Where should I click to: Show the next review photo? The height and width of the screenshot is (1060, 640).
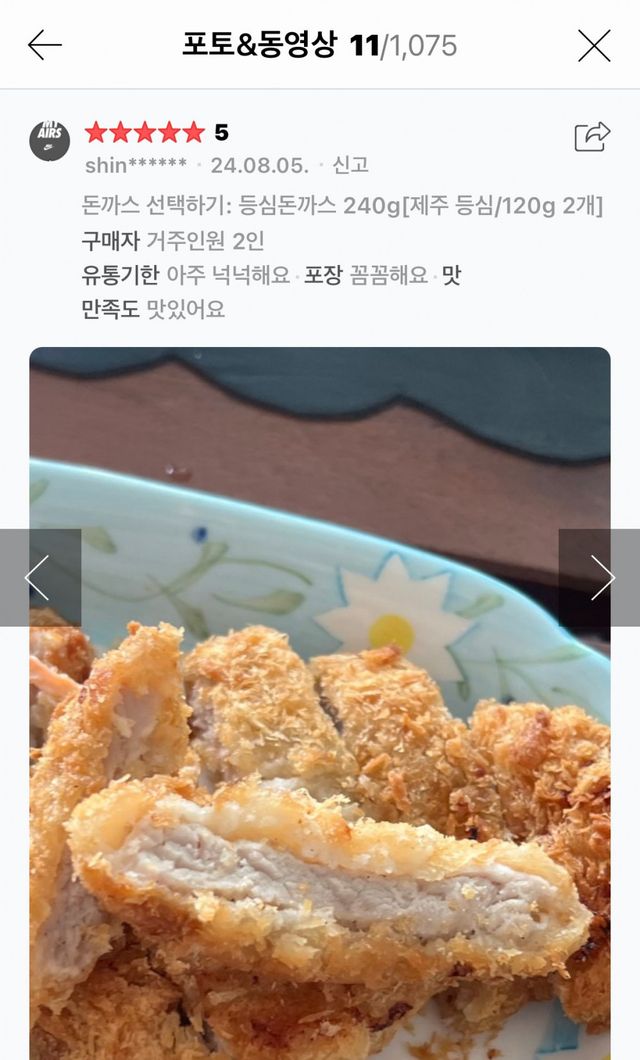click(600, 577)
